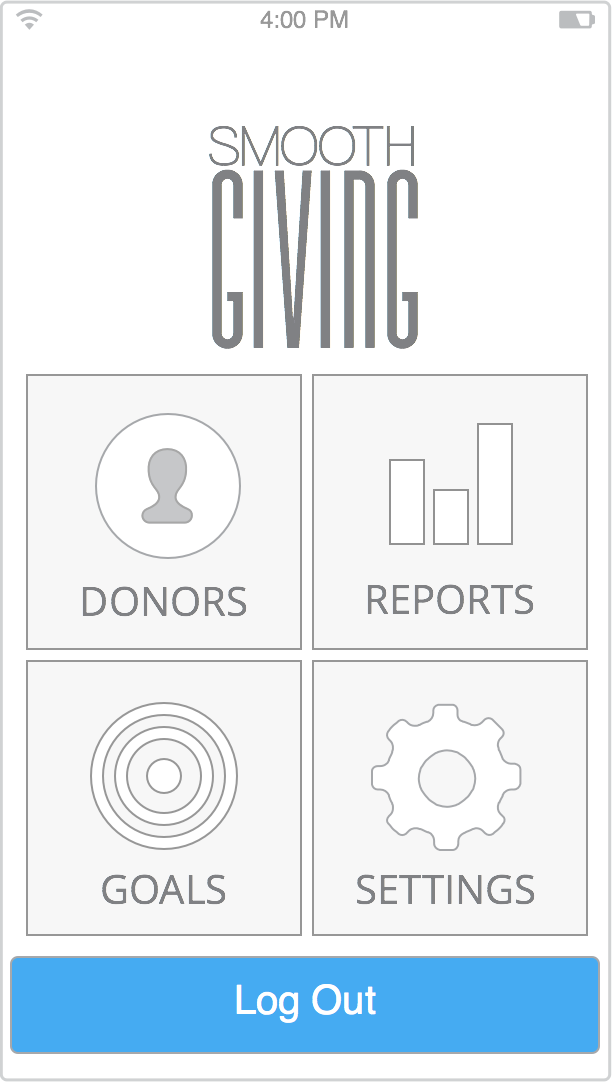Viewport: 612px width, 1082px height.
Task: Open the Reports tile
Action: tap(450, 512)
